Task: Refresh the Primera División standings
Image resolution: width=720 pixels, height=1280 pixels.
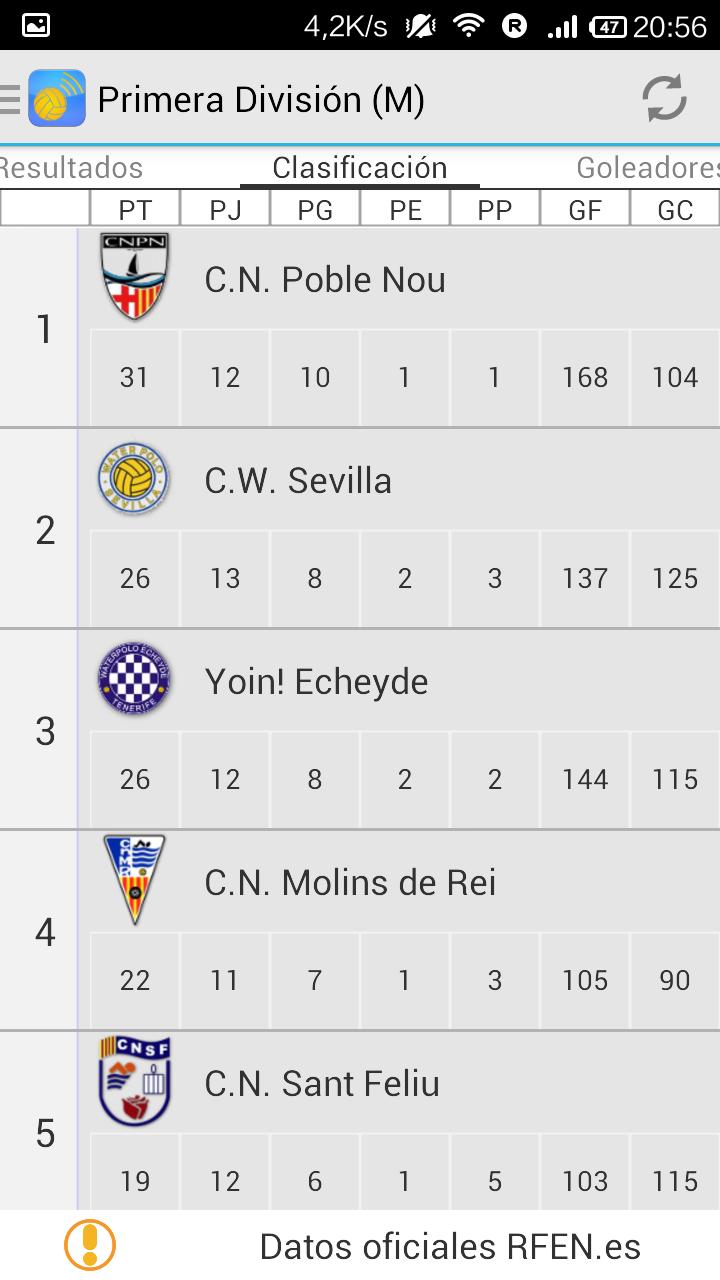Action: (664, 99)
